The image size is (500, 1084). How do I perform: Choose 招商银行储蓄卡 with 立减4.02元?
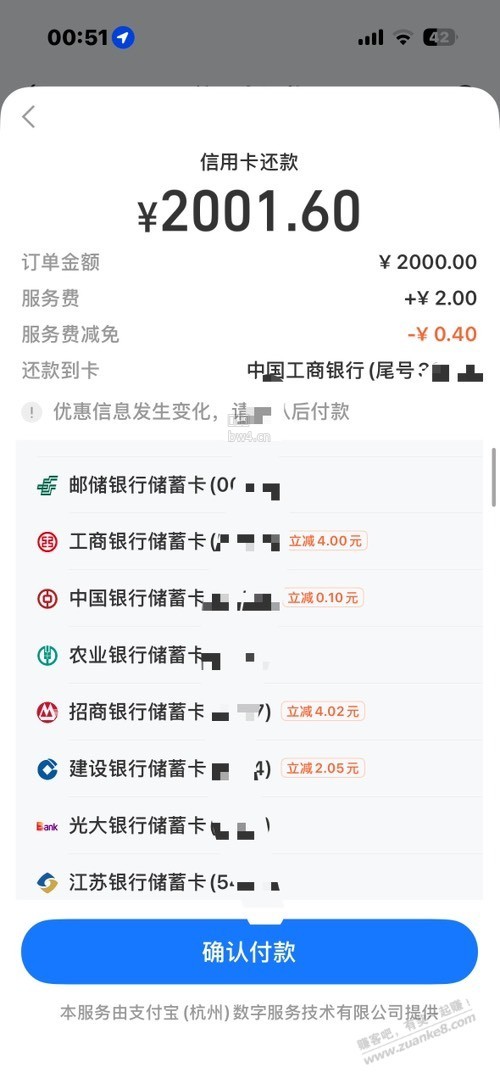249,711
